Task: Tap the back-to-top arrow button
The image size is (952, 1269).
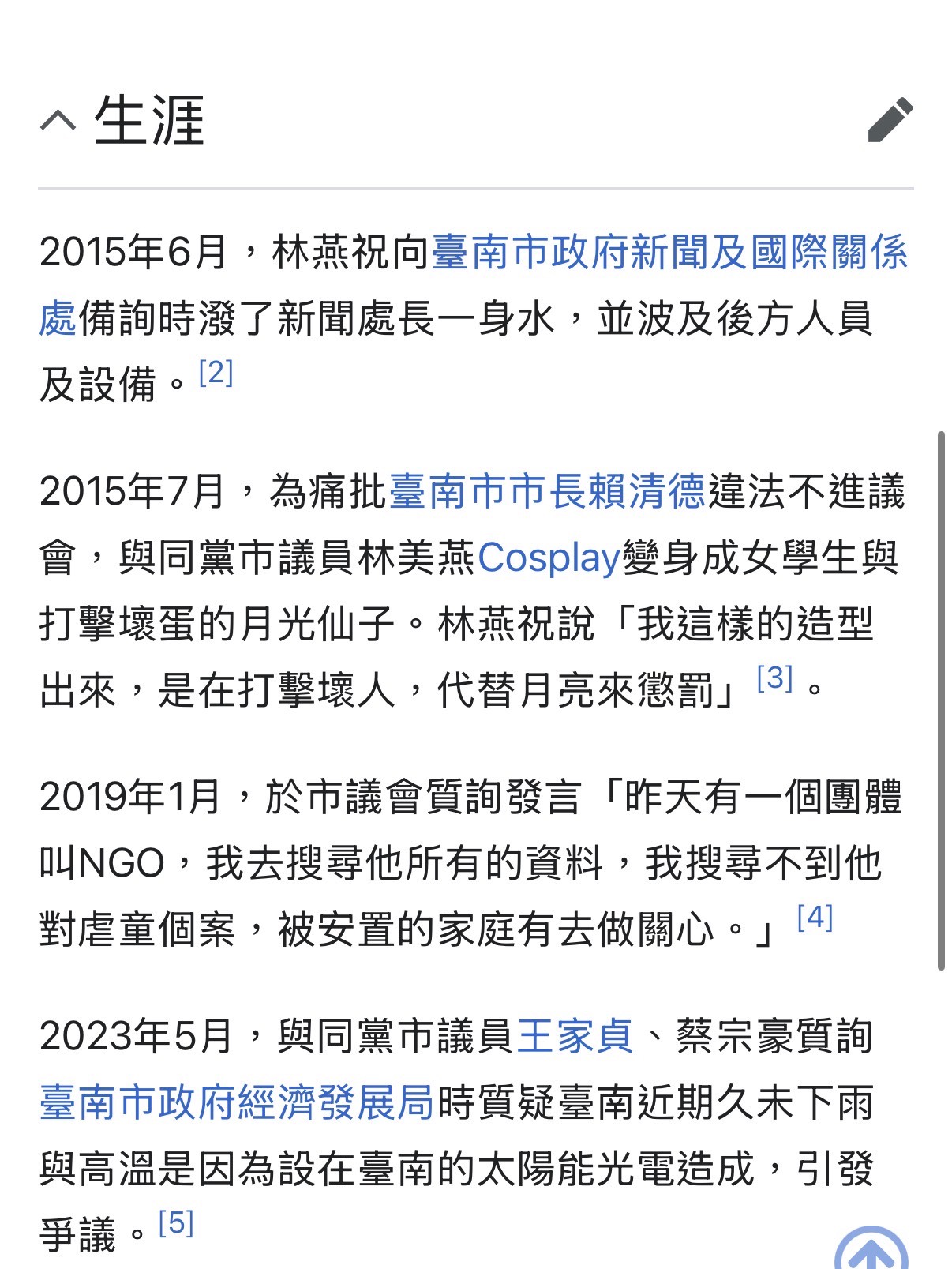Action: point(871,1252)
